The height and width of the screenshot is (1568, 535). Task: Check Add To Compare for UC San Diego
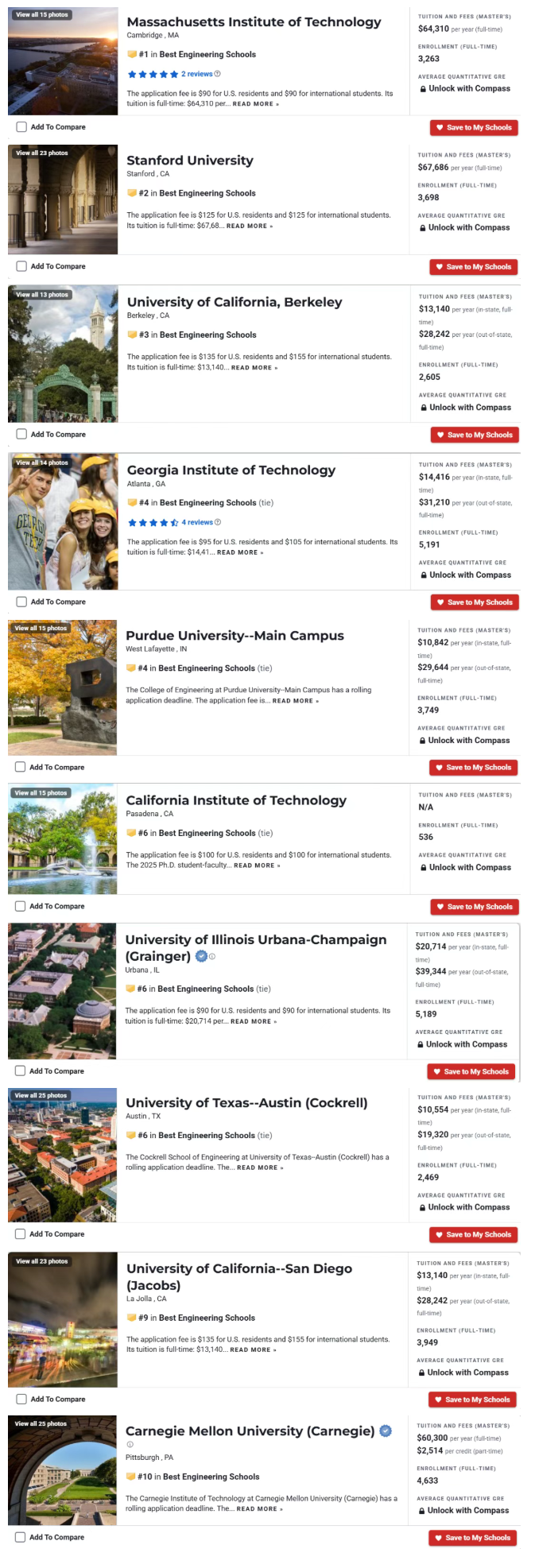click(x=21, y=1399)
